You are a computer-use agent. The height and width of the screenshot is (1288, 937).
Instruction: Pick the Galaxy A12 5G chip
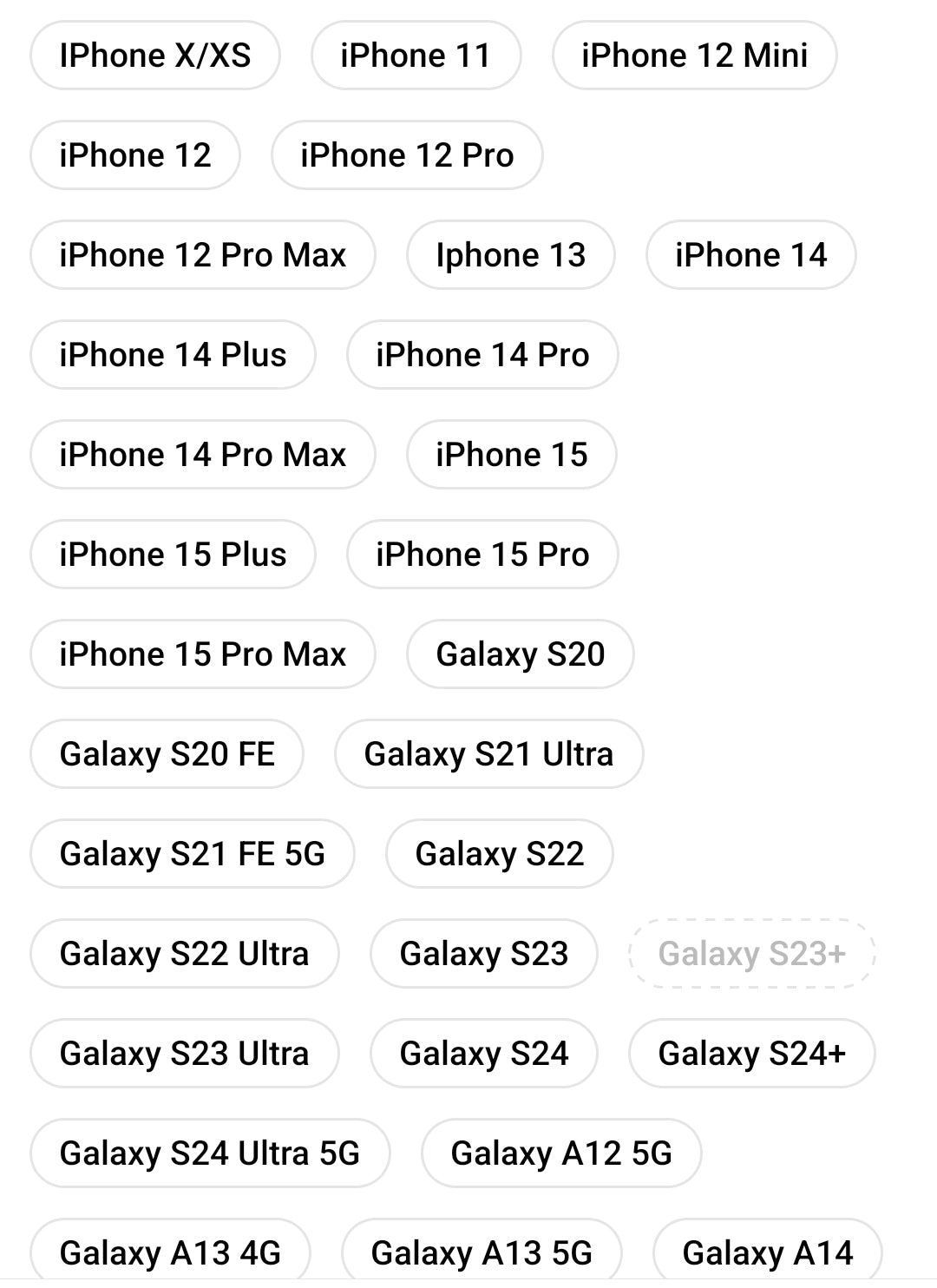click(x=560, y=1153)
